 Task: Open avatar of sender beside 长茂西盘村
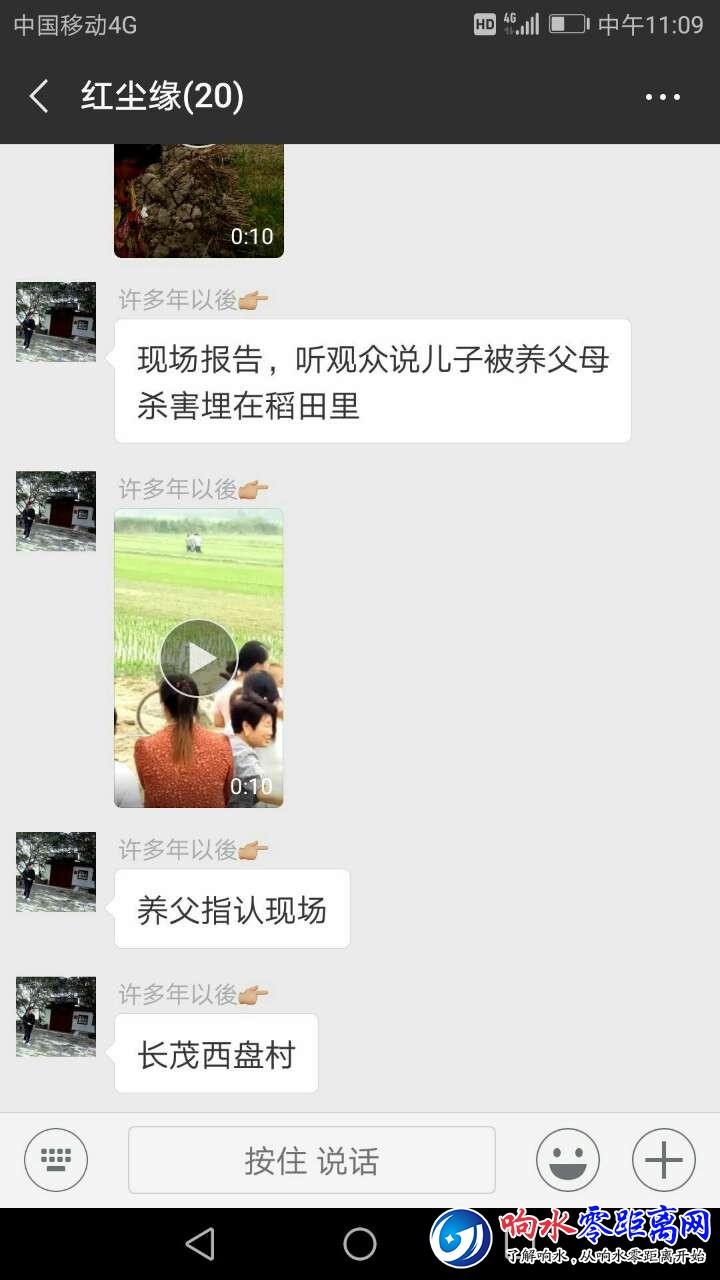tap(56, 1017)
